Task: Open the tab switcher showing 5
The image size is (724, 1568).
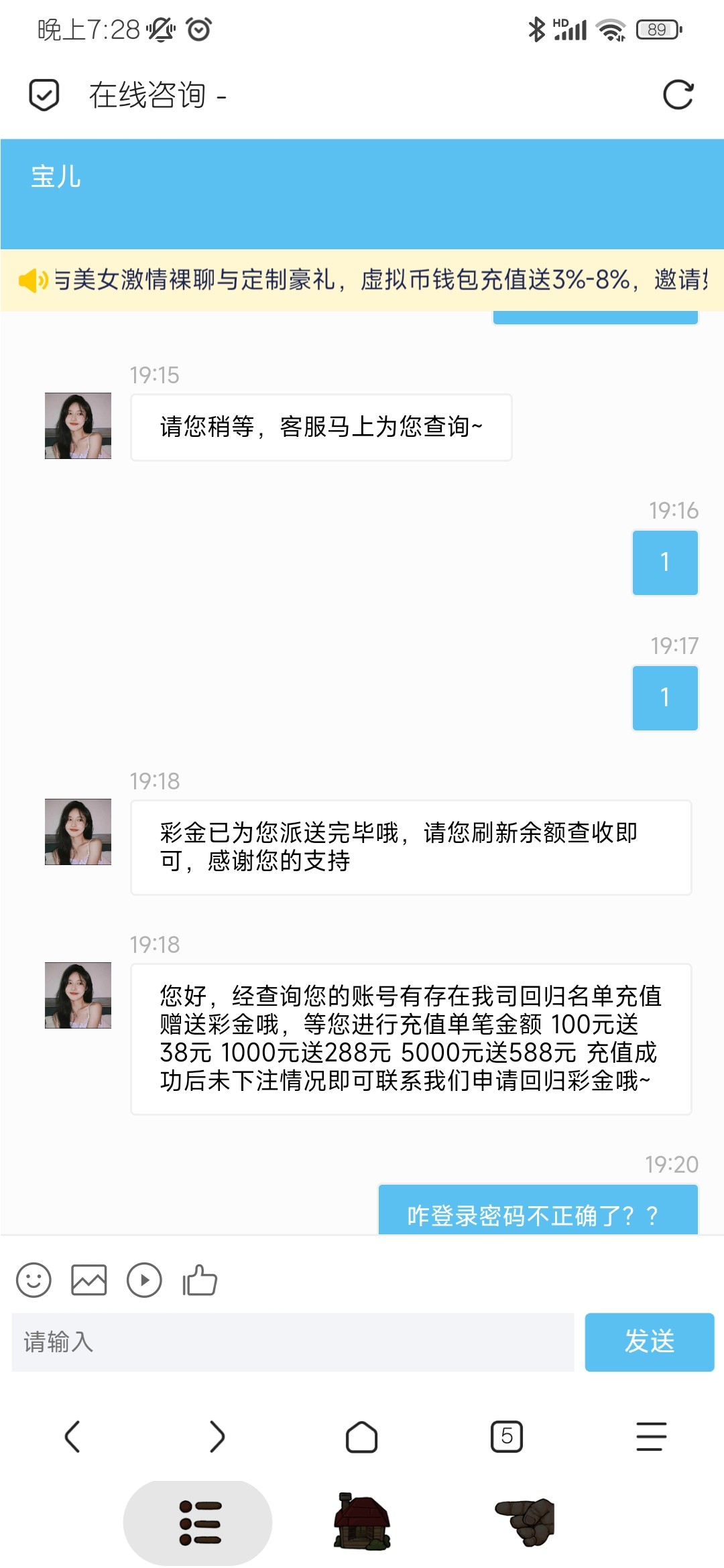Action: [x=507, y=1437]
